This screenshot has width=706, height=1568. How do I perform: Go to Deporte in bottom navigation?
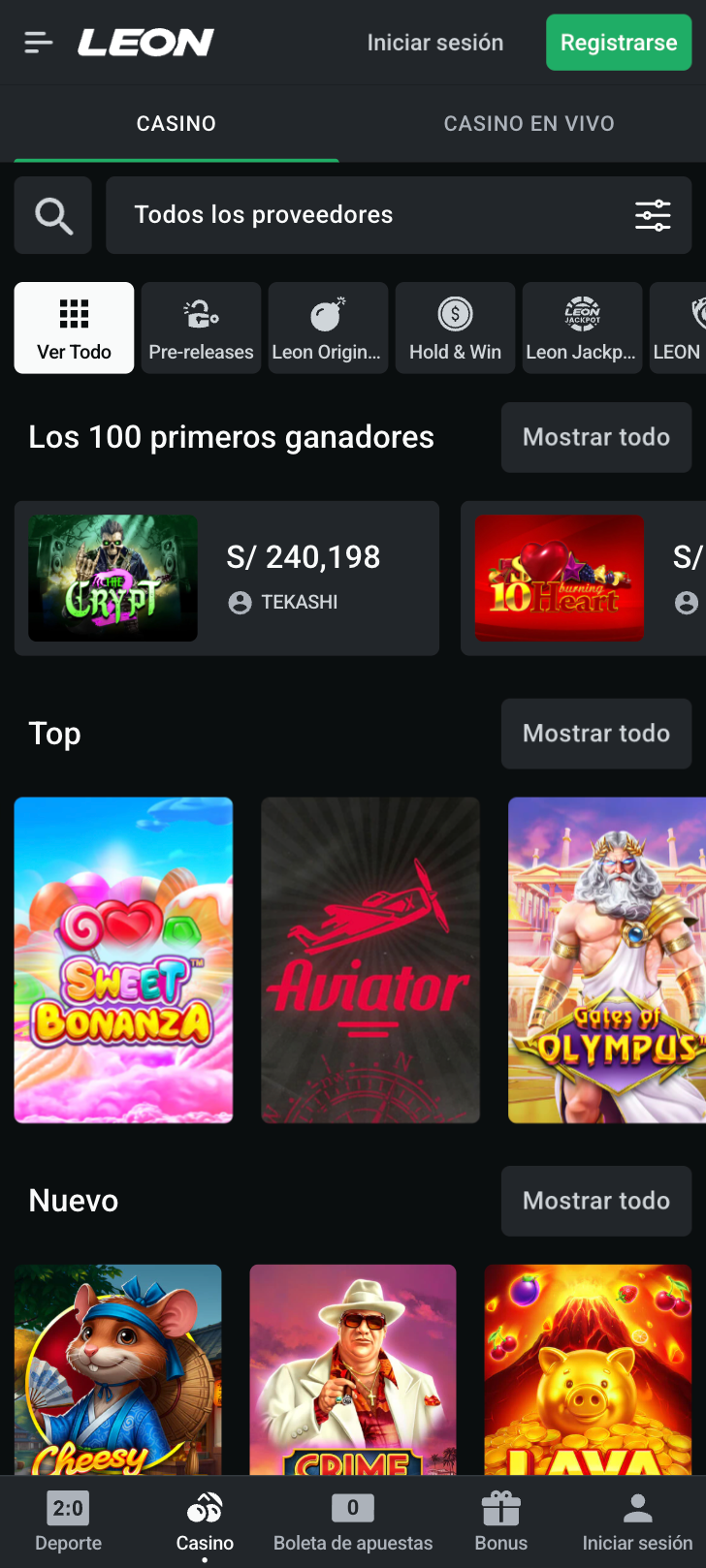(x=68, y=1521)
